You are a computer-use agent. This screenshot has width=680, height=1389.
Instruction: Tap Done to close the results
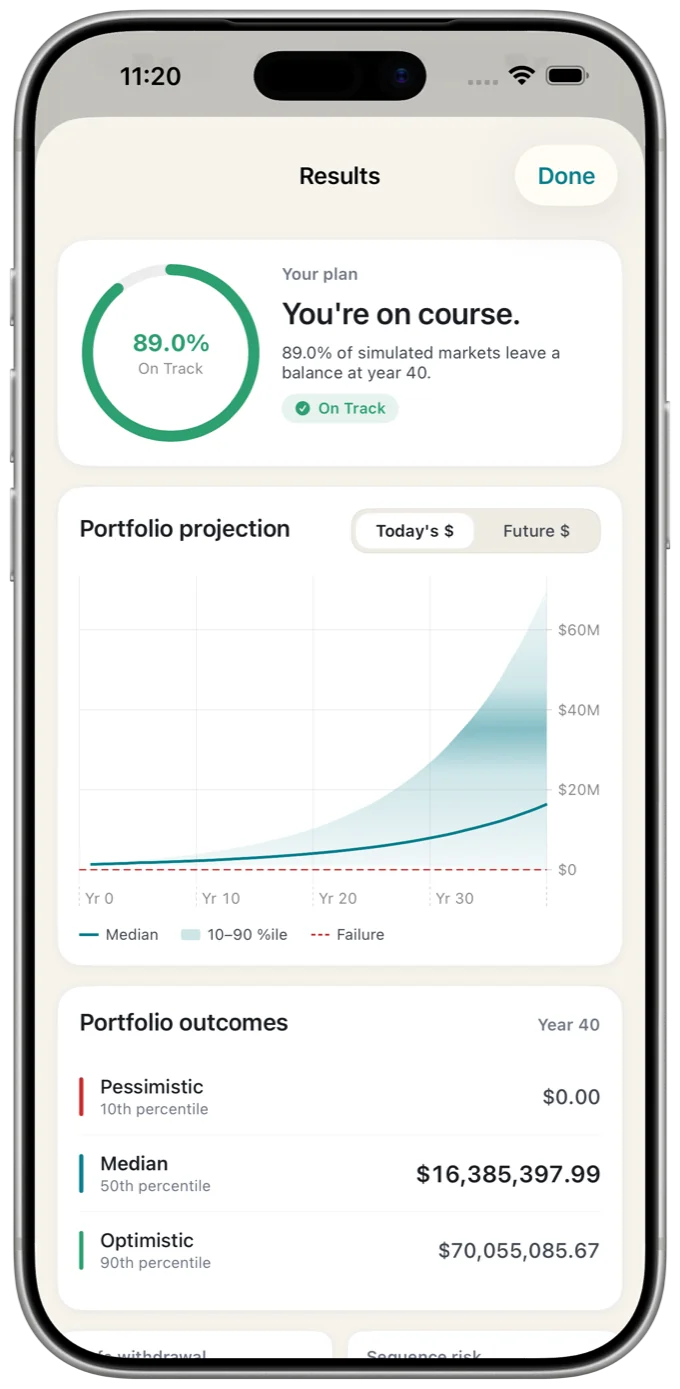coord(566,176)
